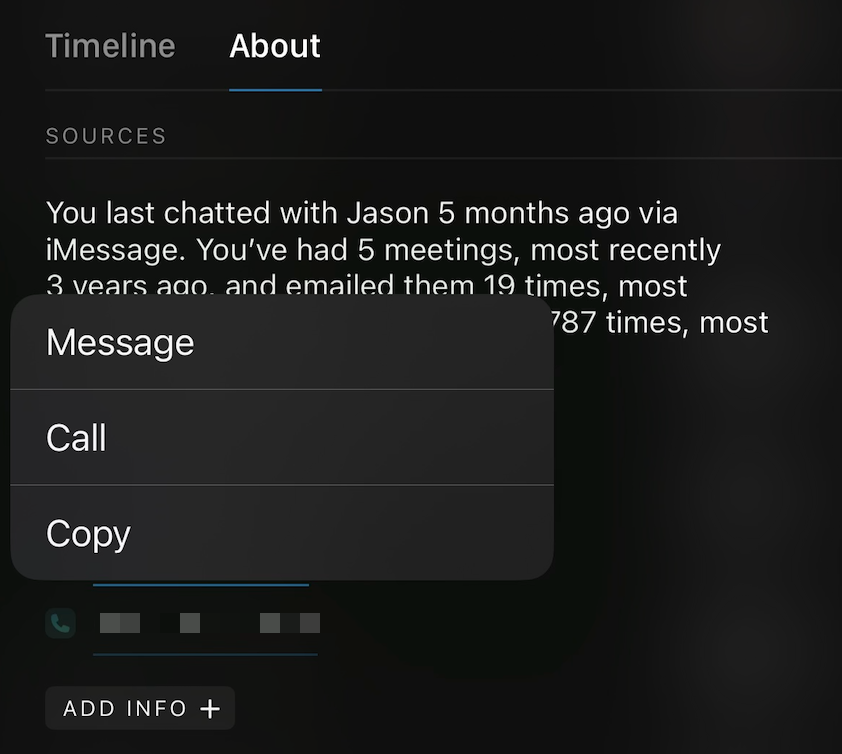The width and height of the screenshot is (842, 754).
Task: Tap the ADD INFO button
Action: point(140,708)
